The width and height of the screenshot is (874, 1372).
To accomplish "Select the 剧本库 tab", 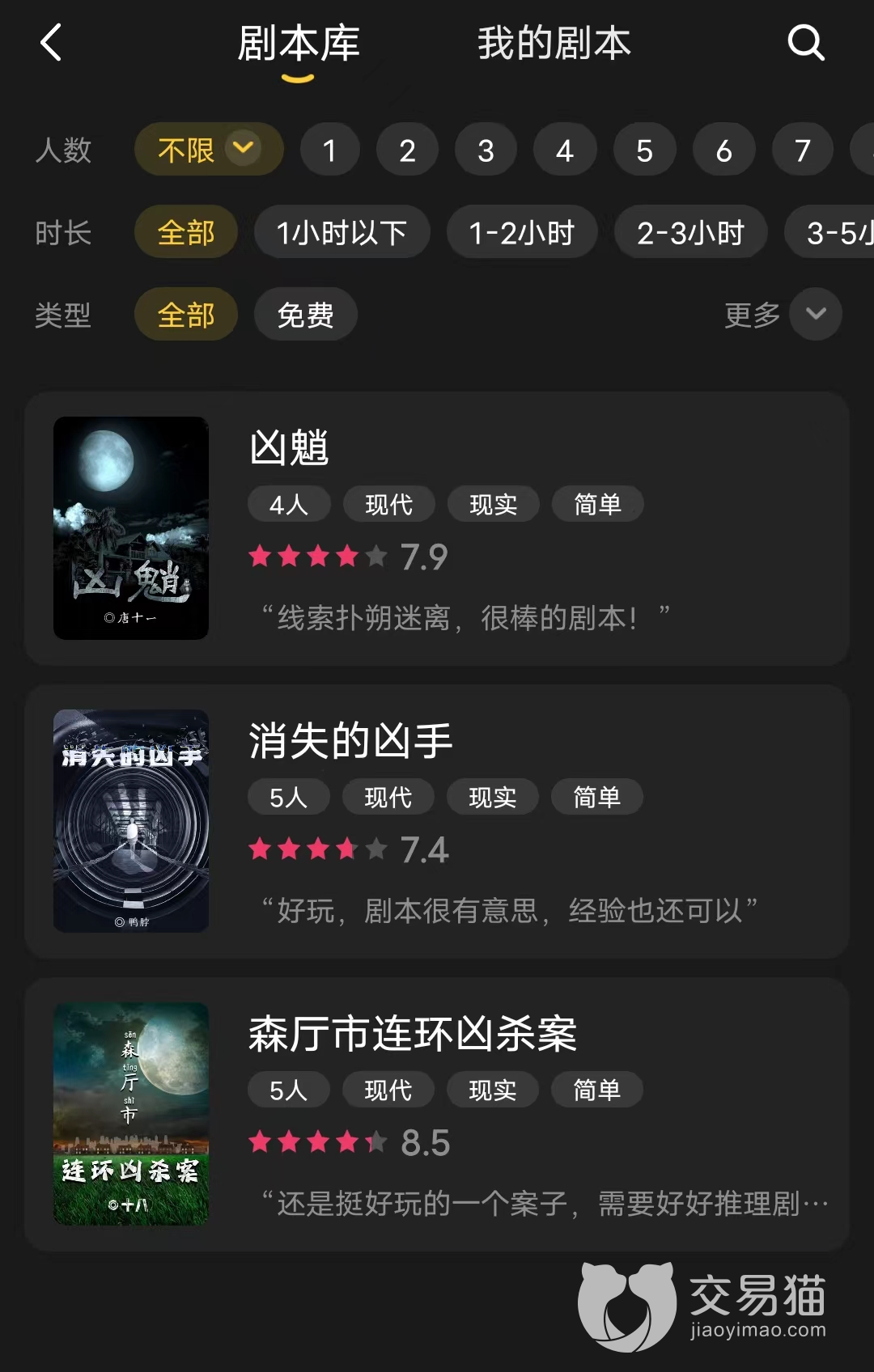I will (299, 44).
